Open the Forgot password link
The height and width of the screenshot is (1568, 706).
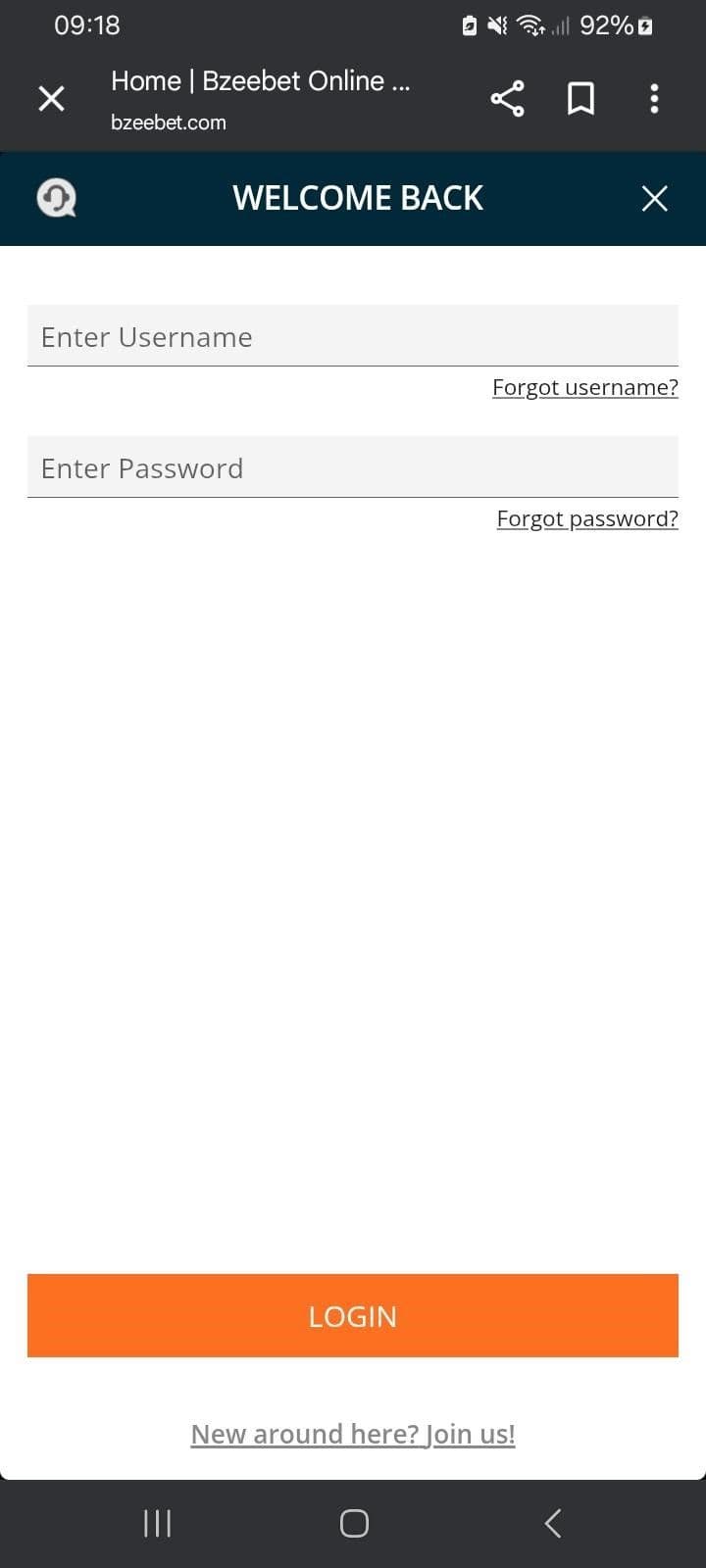tap(587, 518)
